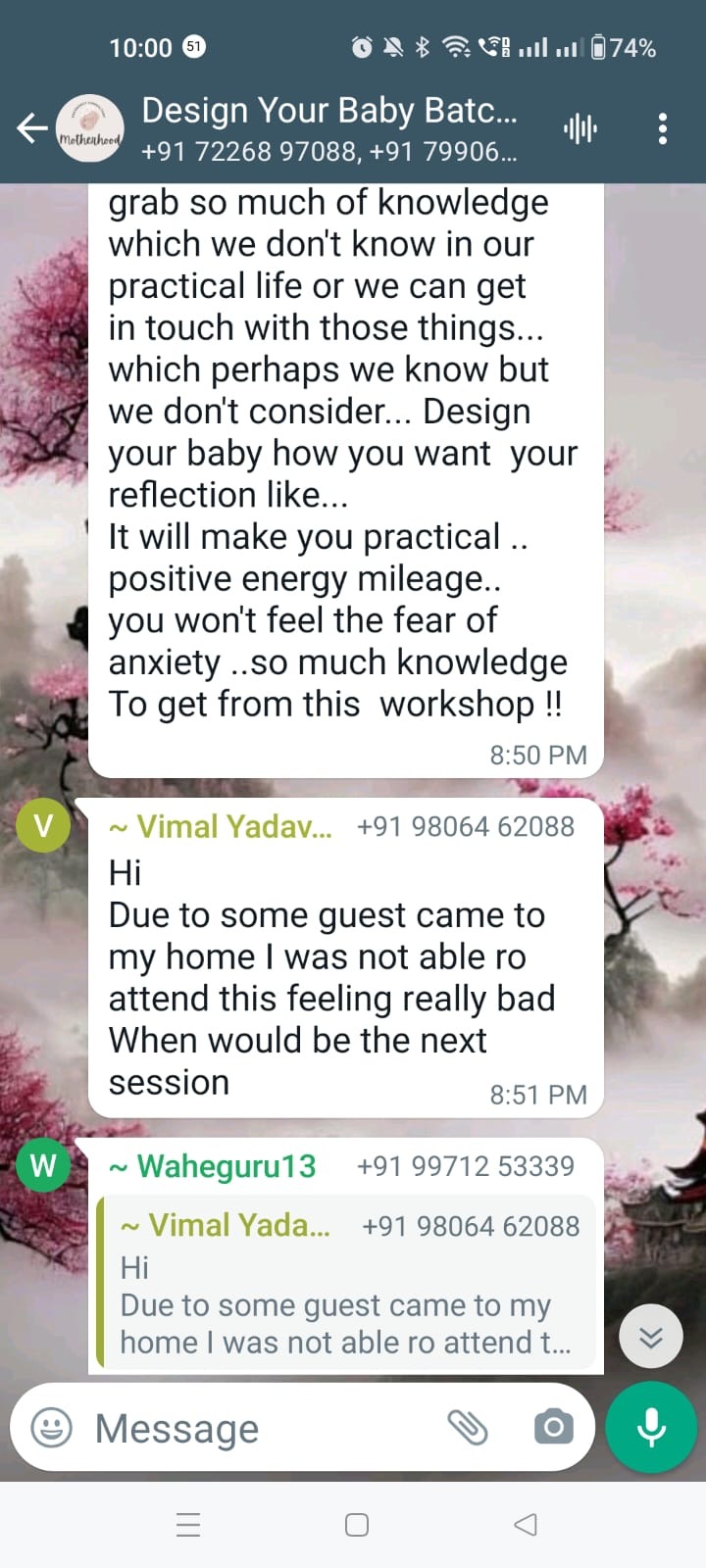Open Waheguru13's W profile avatar
This screenshot has width=706, height=1568.
point(43,1165)
